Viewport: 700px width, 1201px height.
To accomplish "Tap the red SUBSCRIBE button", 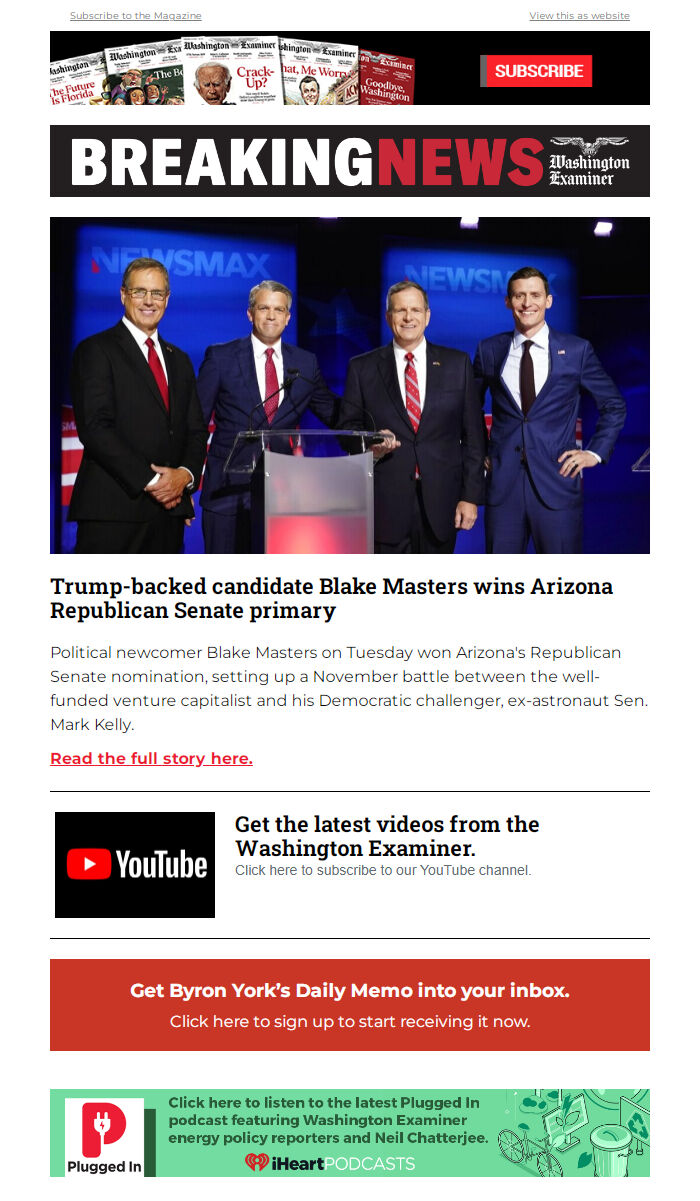I will [538, 71].
